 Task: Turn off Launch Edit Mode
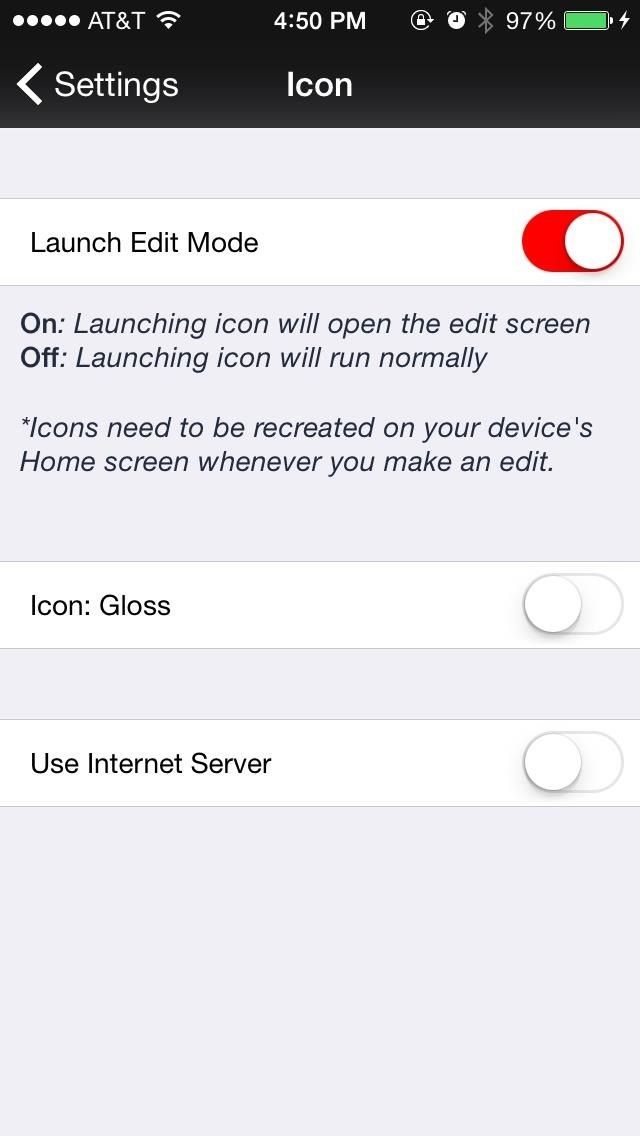point(572,242)
